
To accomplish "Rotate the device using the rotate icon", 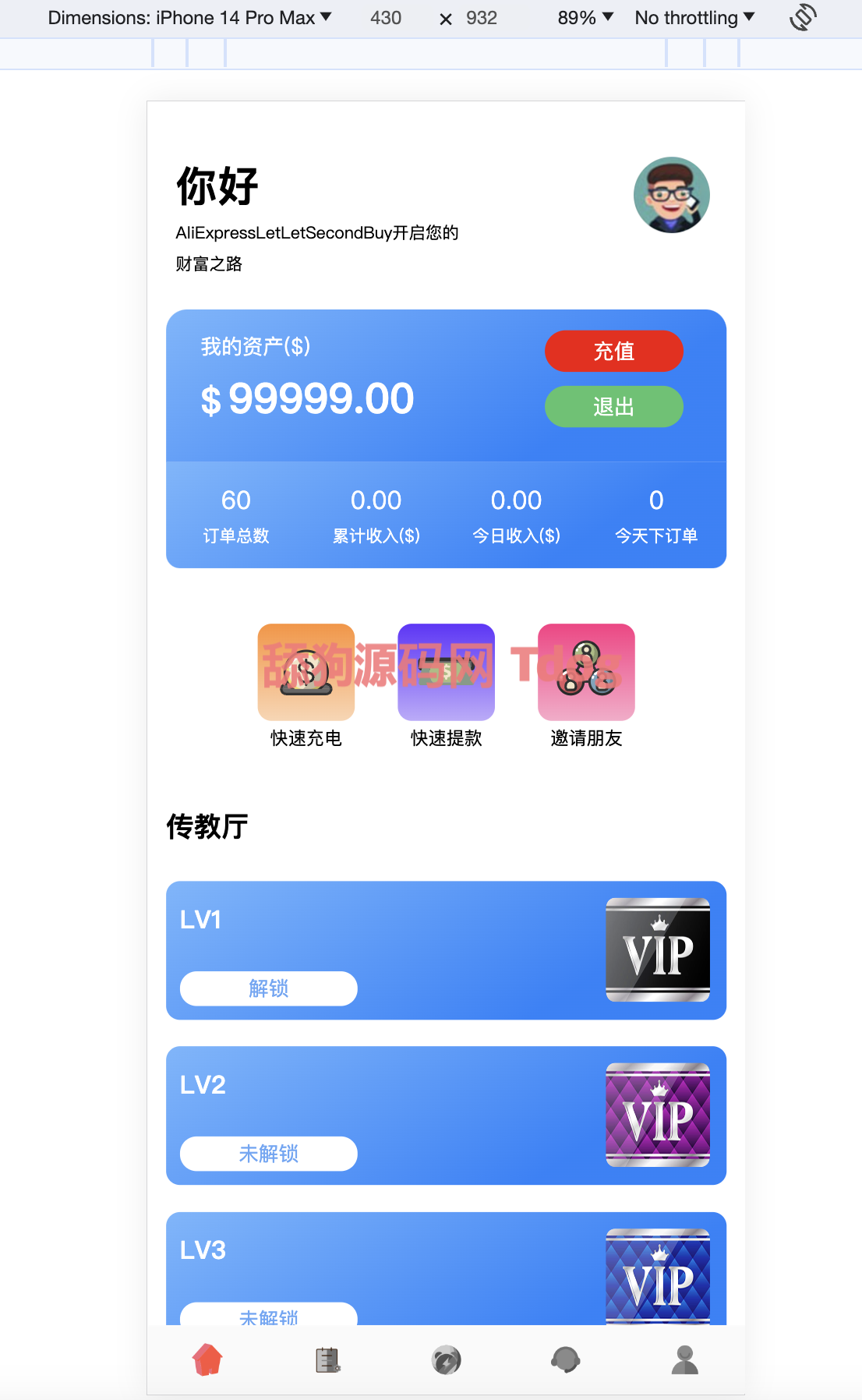I will [x=803, y=17].
